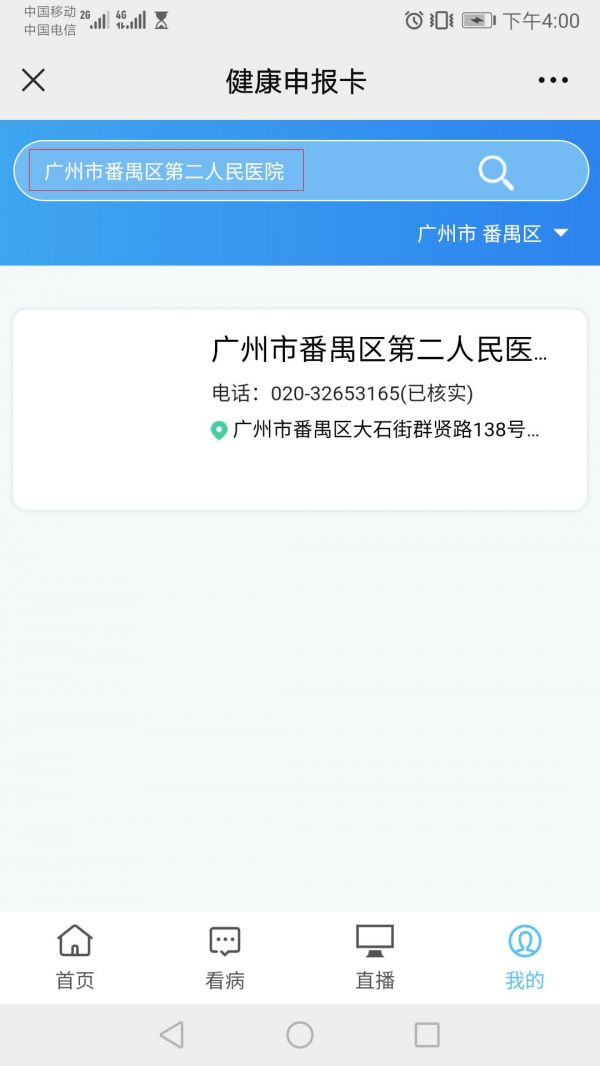Expand the 广州市 番禺区 region dropdown

[x=493, y=234]
